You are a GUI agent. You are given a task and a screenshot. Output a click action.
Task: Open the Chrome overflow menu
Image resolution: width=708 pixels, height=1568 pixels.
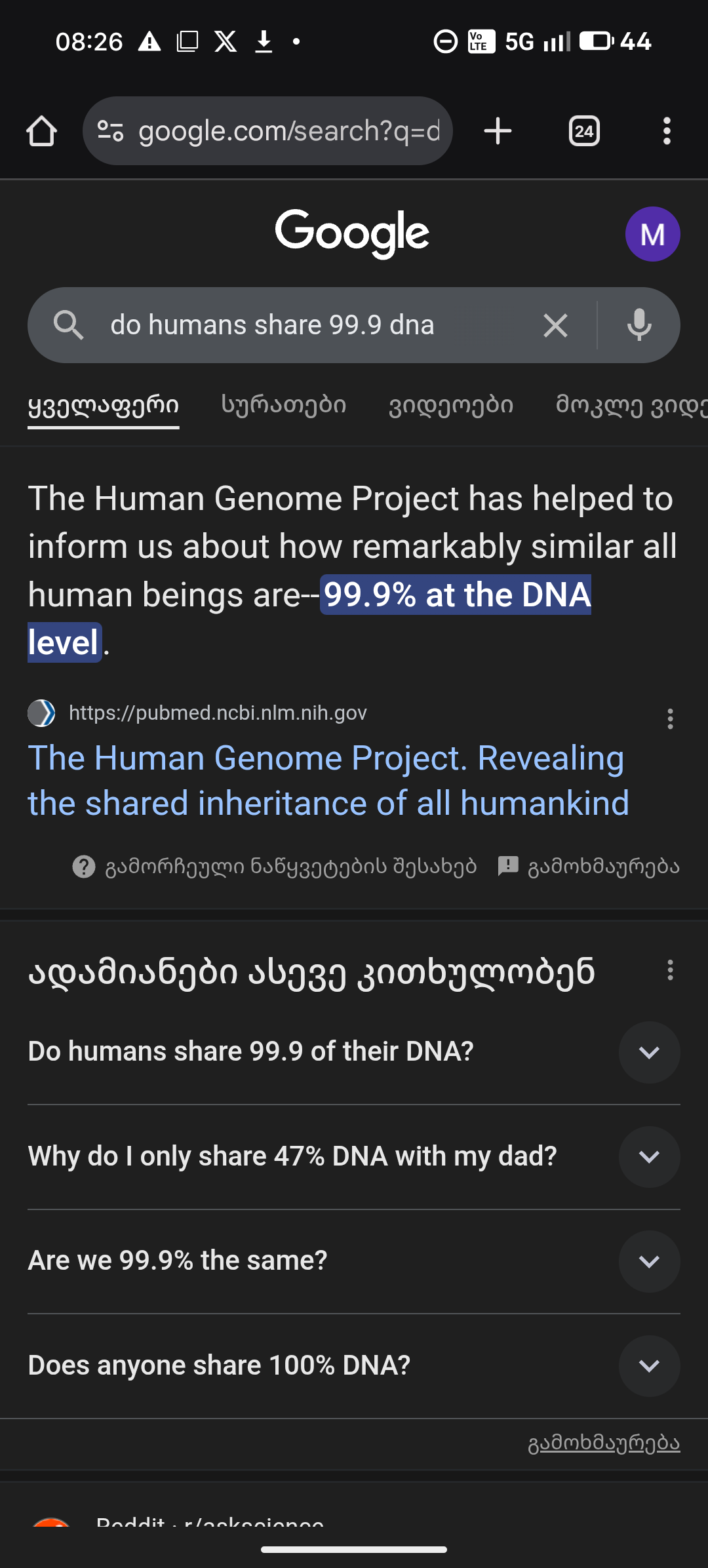click(667, 131)
